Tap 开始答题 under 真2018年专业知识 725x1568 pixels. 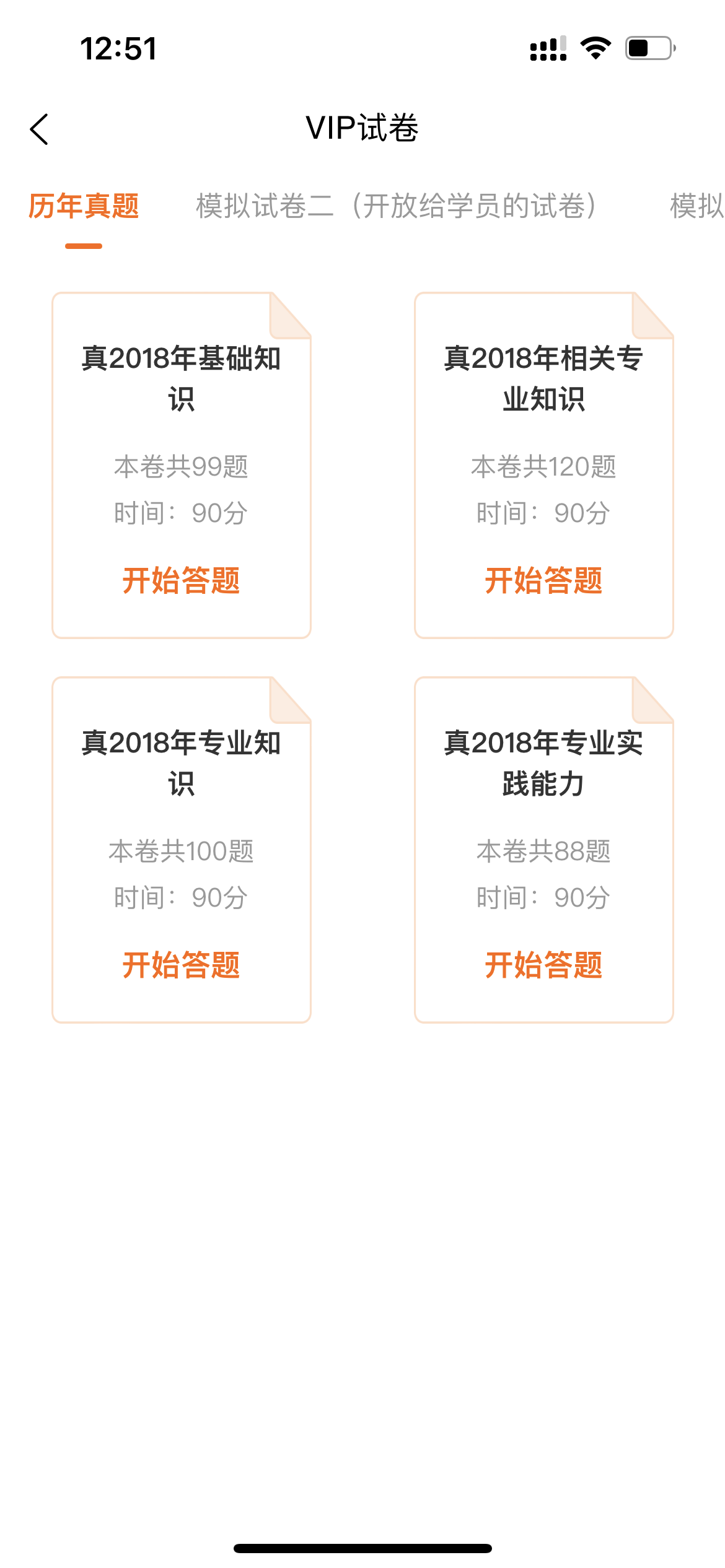click(181, 965)
